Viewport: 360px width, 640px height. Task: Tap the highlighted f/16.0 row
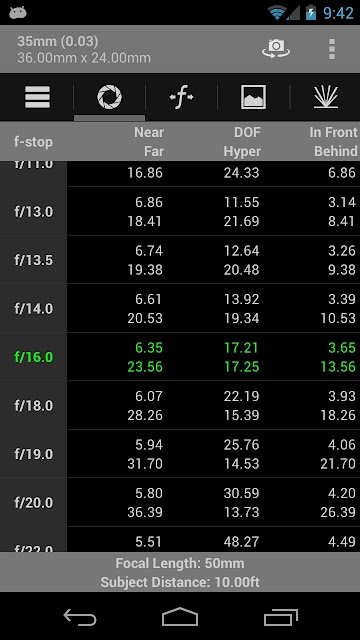[180, 357]
